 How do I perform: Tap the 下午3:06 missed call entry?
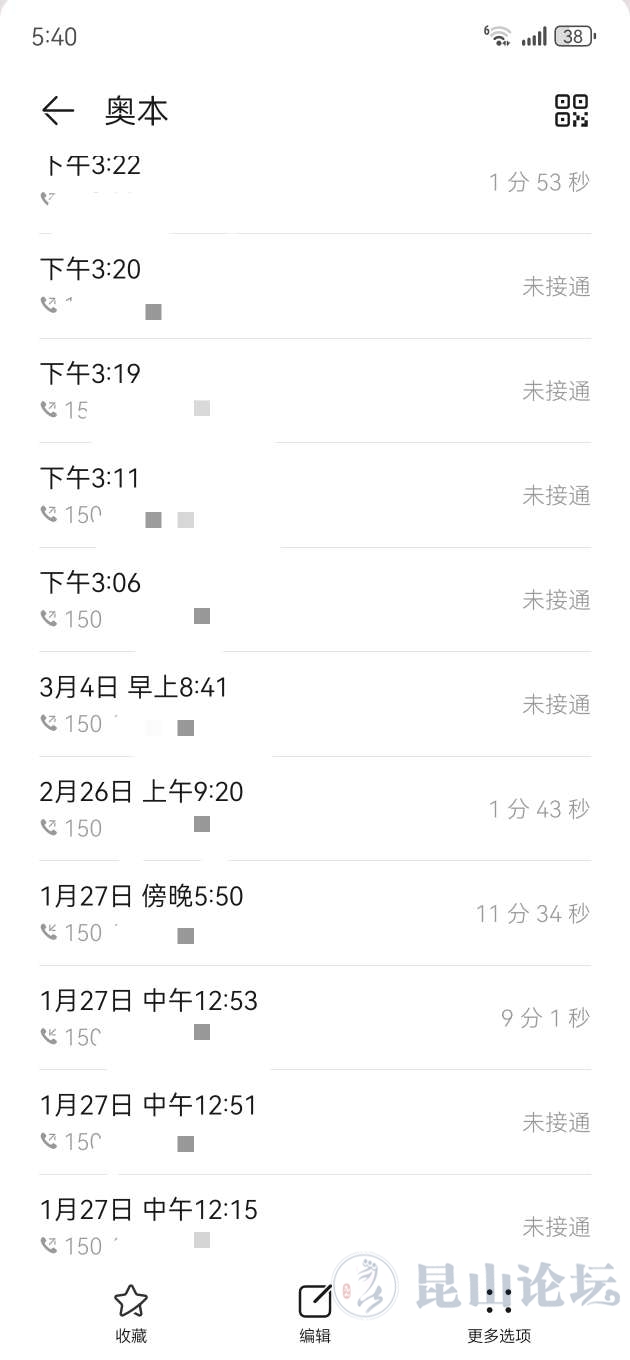pos(315,600)
